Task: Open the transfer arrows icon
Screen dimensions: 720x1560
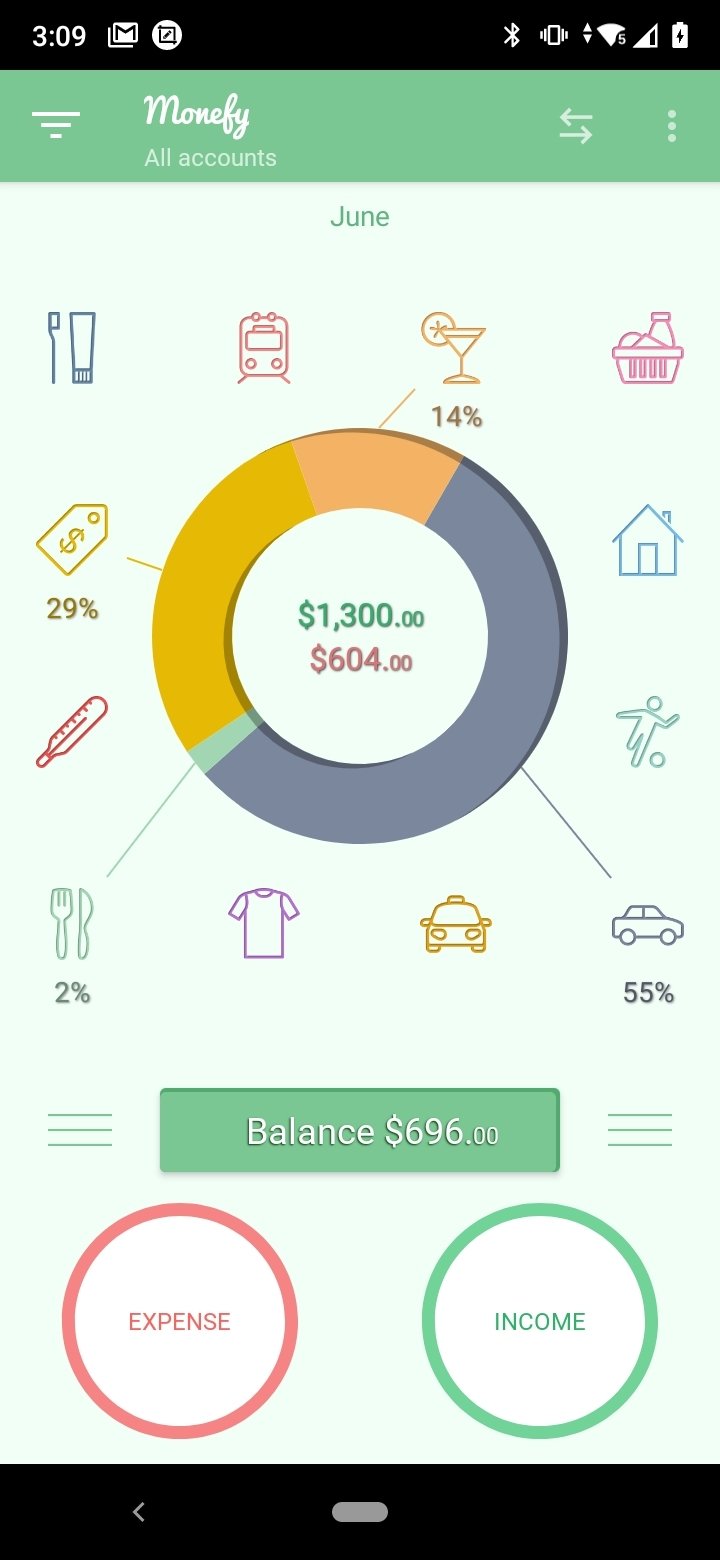Action: coord(575,126)
